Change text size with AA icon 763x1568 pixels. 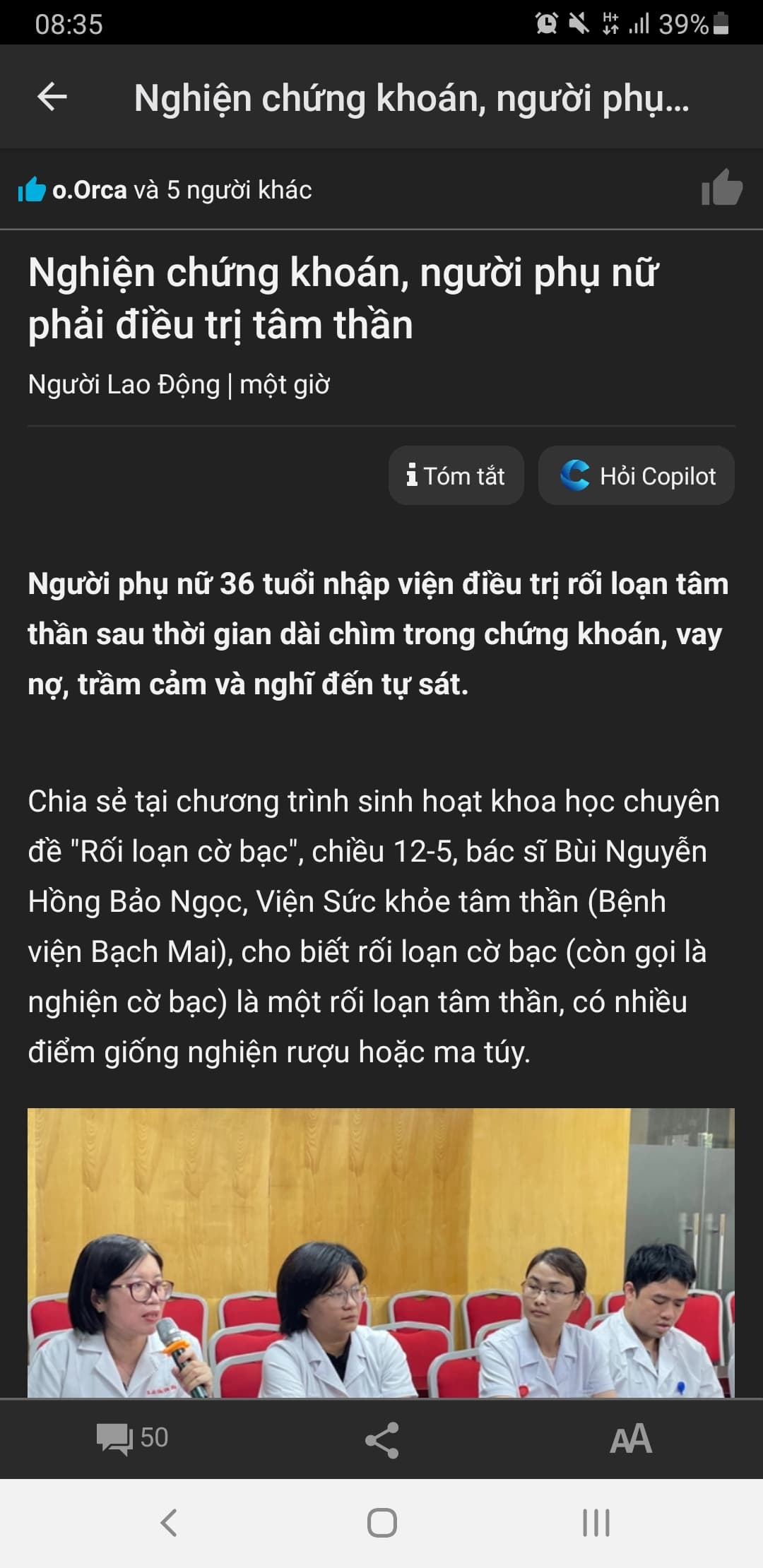[630, 1439]
